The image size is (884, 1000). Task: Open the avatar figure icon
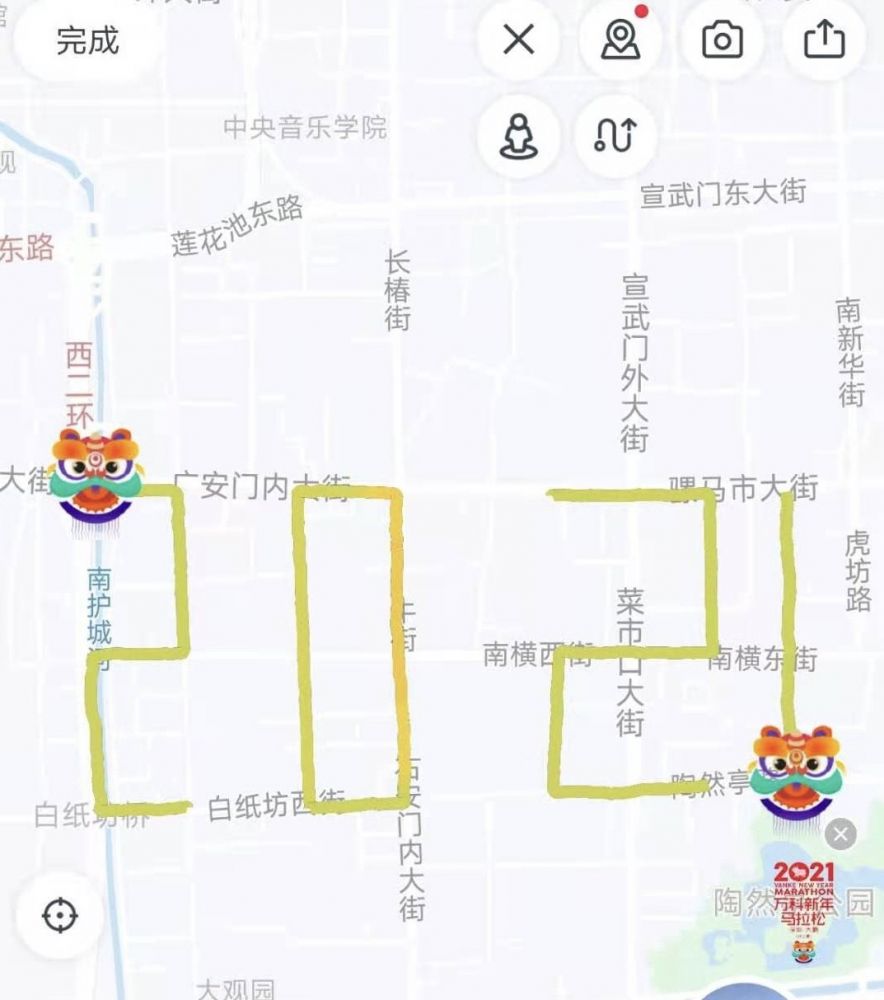(518, 135)
